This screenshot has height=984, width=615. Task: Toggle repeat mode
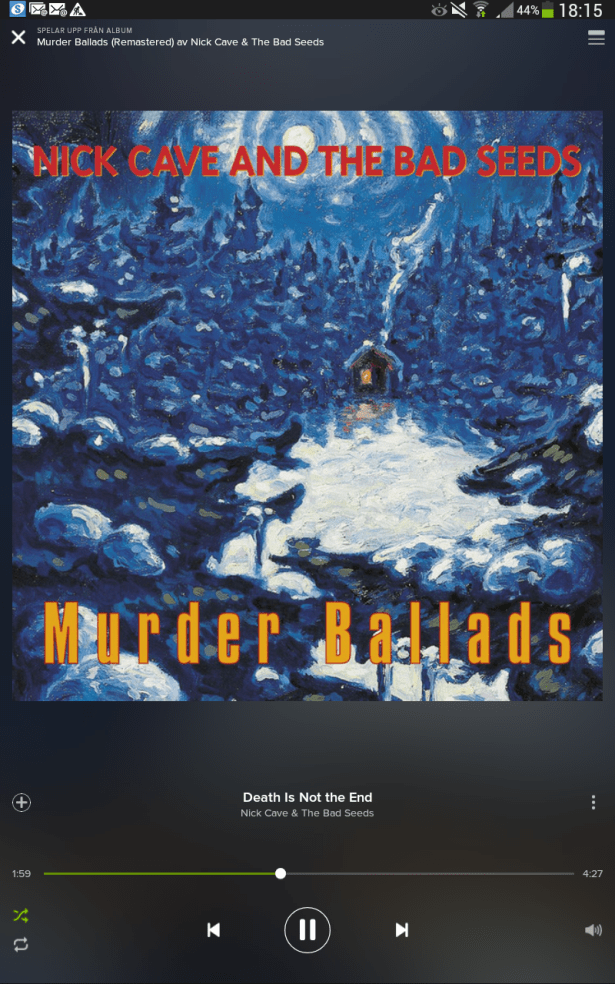pyautogui.click(x=21, y=944)
